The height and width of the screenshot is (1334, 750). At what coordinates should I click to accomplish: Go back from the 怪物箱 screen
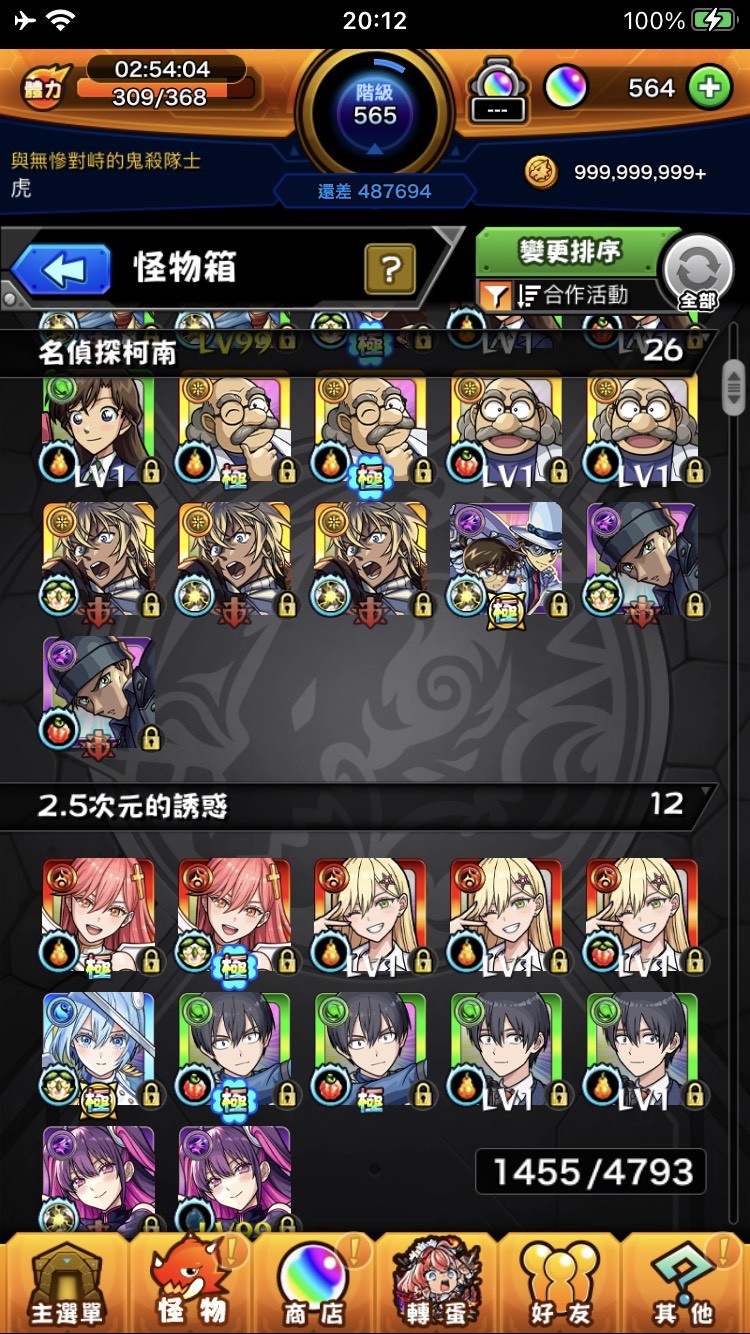(62, 269)
